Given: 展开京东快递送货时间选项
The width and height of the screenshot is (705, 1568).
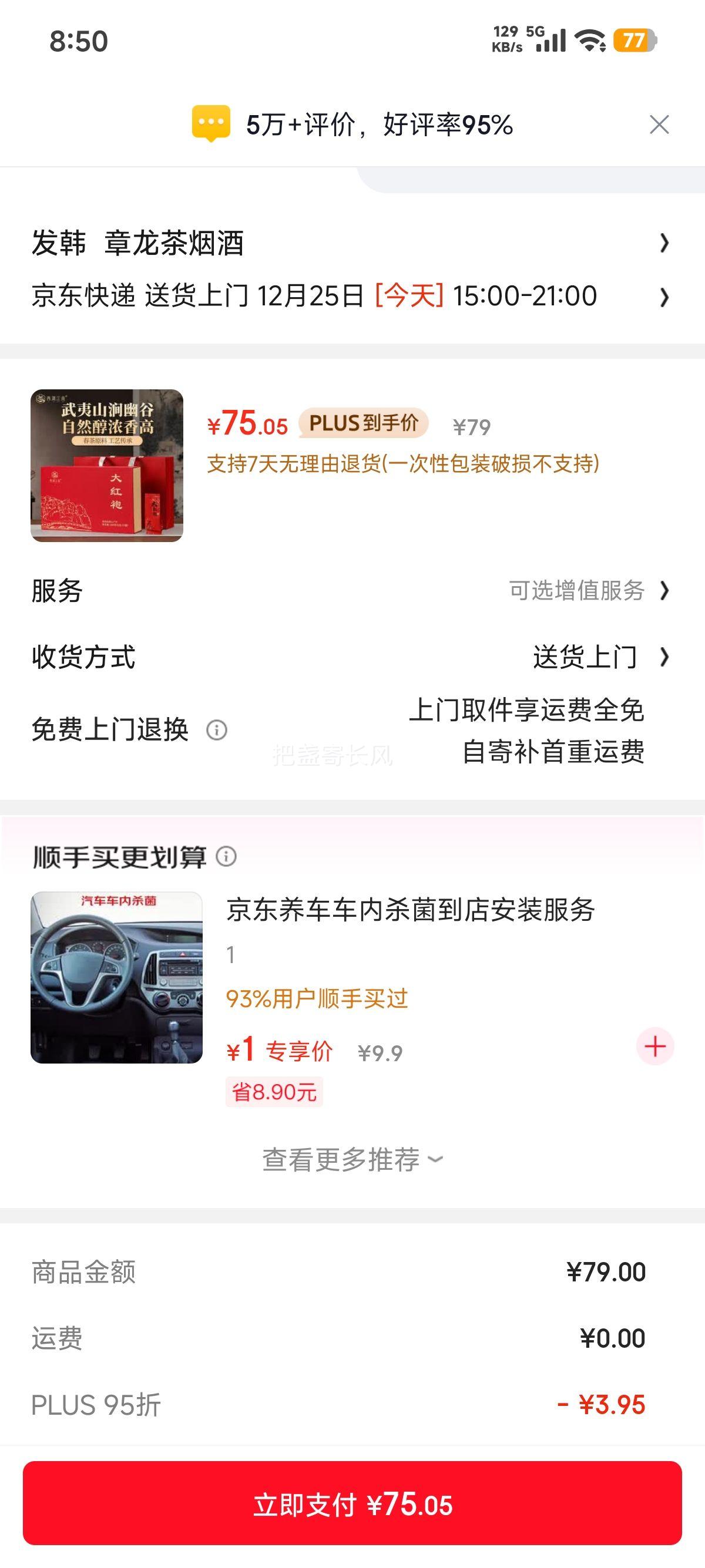Looking at the screenshot, I should pyautogui.click(x=350, y=297).
